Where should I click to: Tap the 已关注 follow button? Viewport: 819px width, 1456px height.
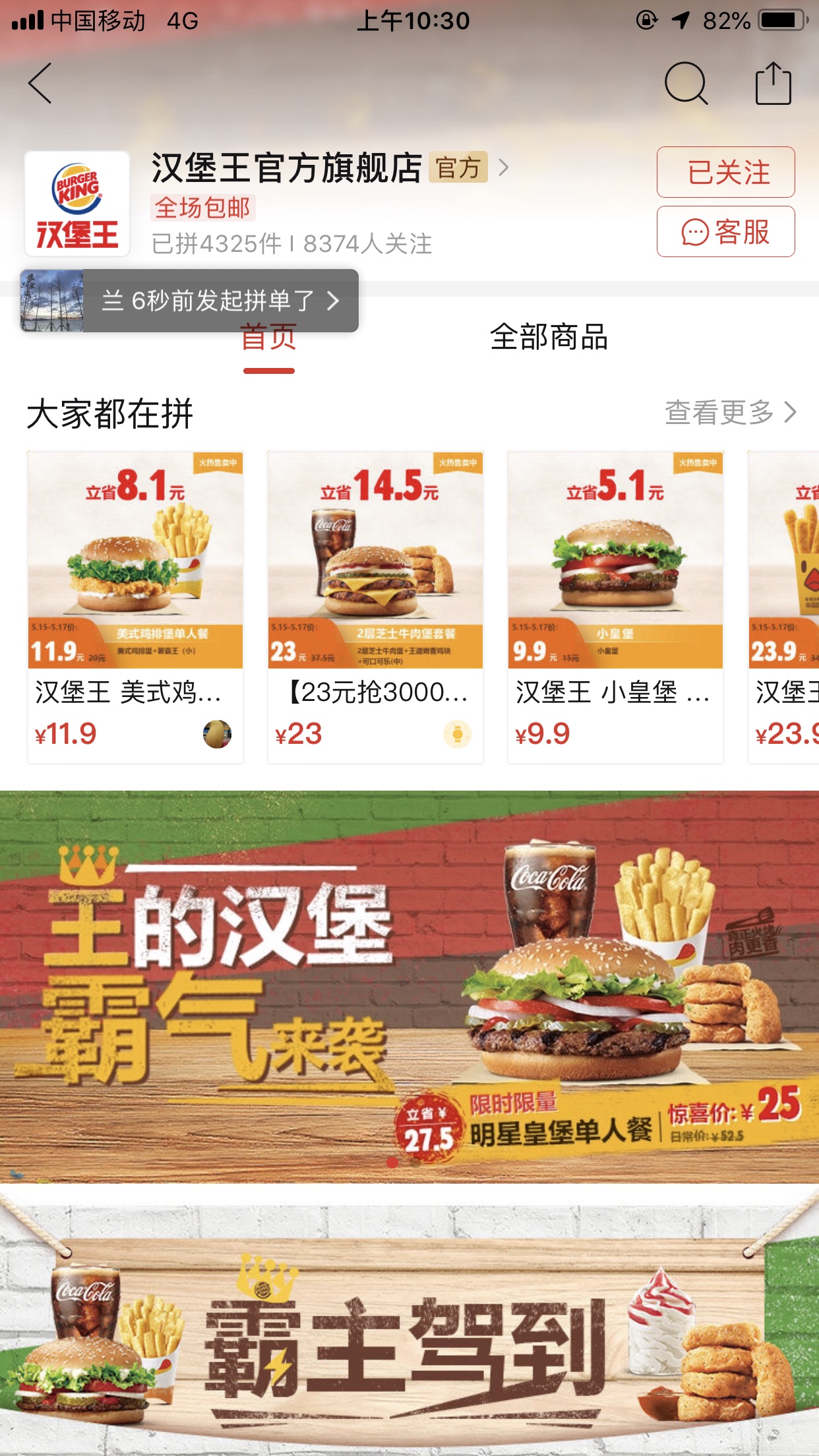725,172
